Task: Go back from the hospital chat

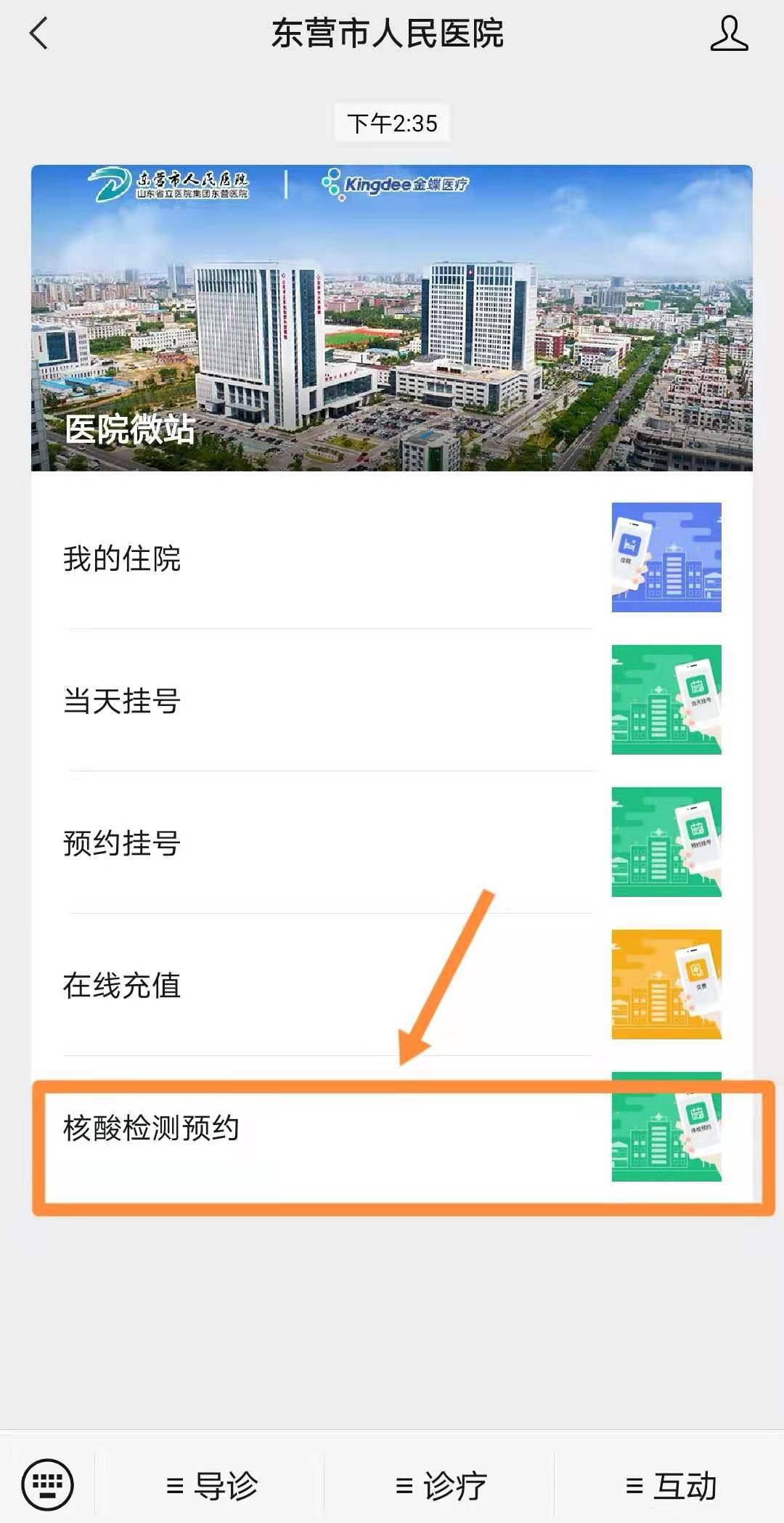Action: point(39,34)
